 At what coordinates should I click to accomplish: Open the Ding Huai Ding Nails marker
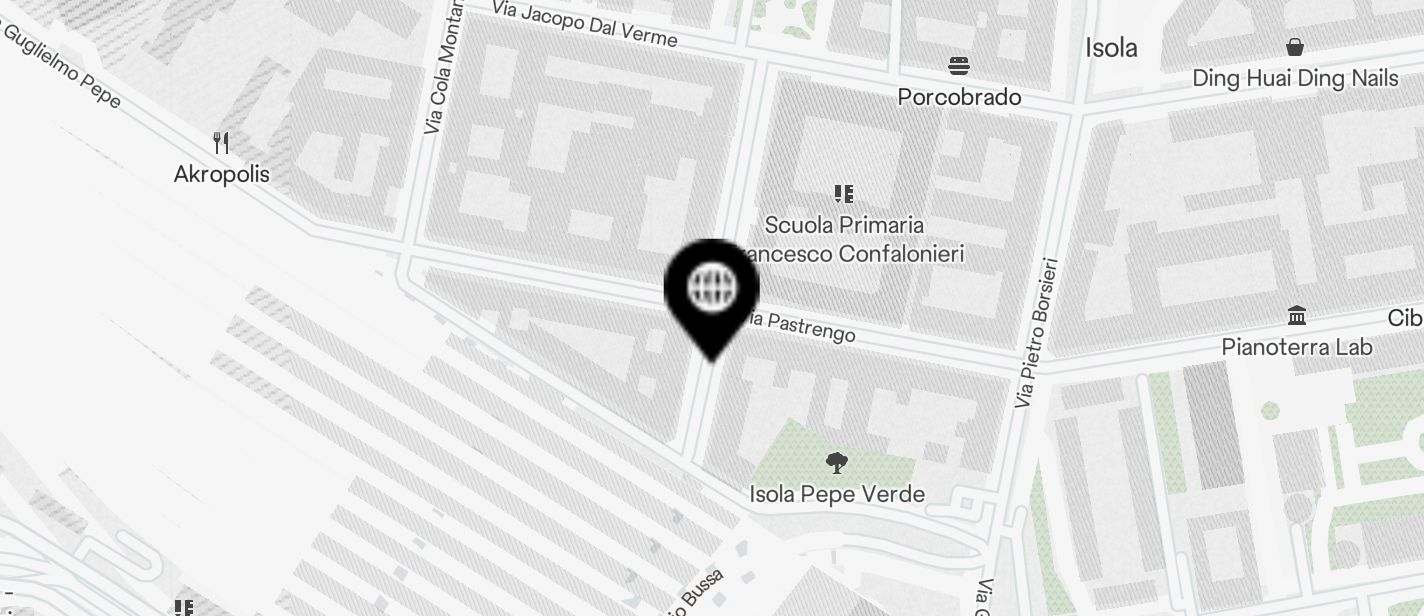[x=1295, y=47]
